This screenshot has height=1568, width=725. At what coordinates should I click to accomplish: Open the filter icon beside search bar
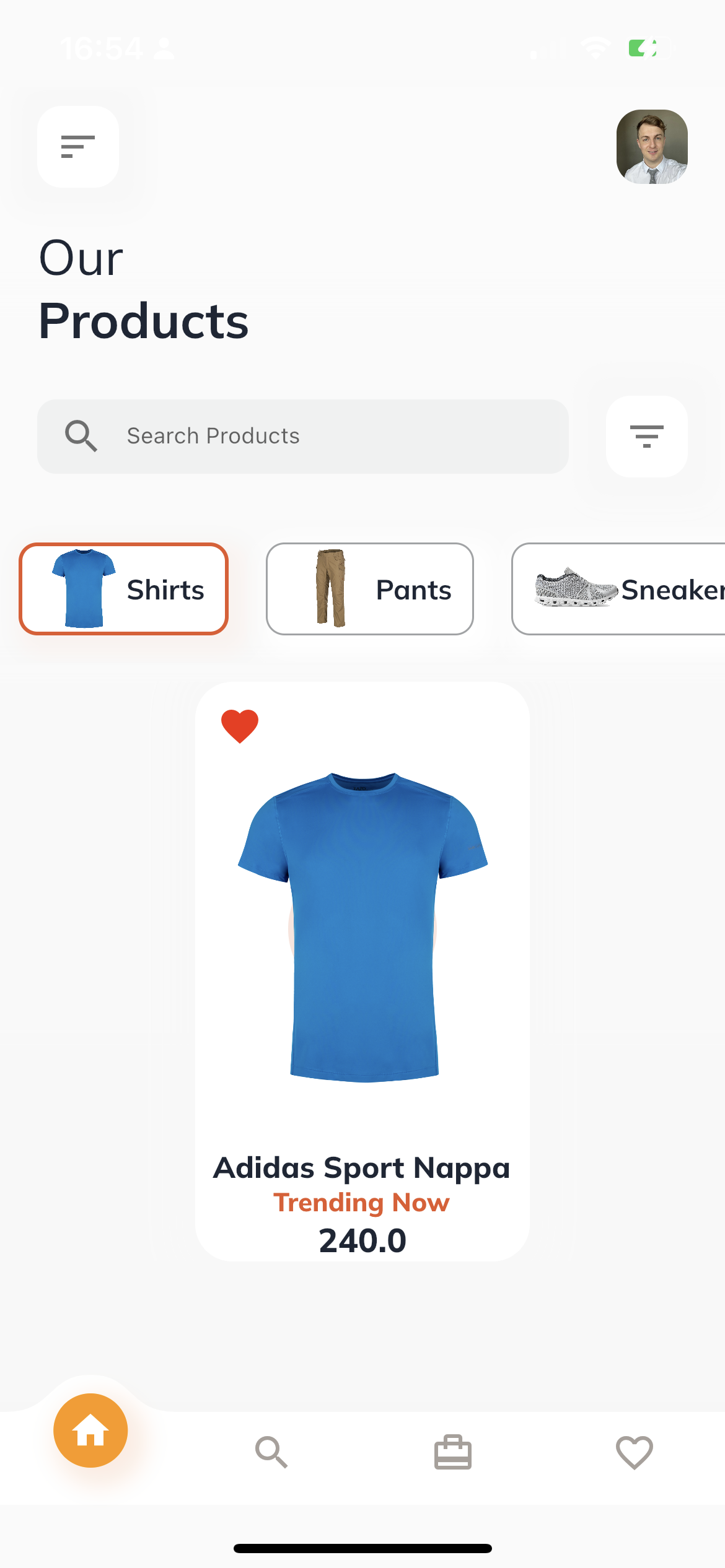[x=646, y=437]
